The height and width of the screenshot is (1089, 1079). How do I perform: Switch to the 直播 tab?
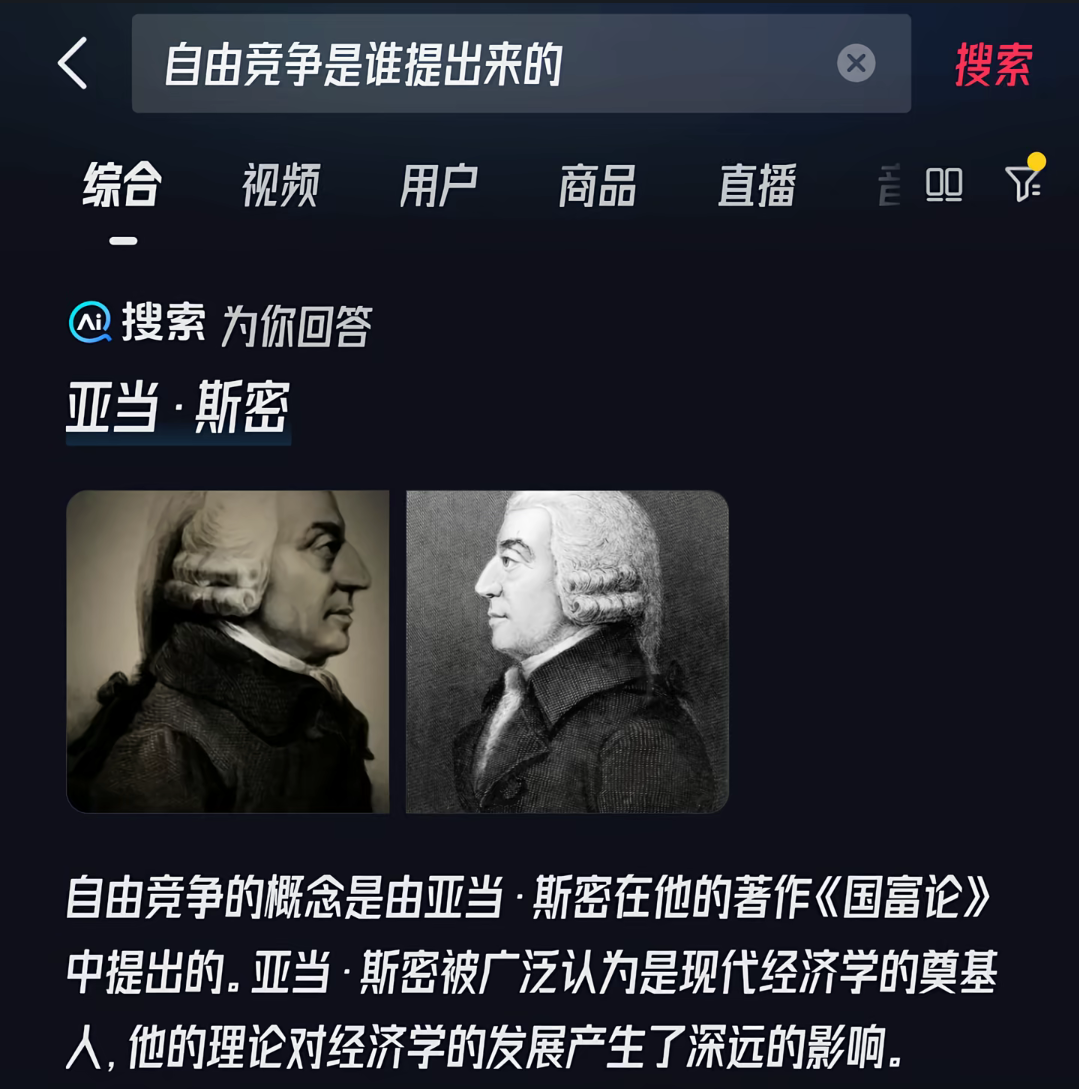(x=757, y=186)
